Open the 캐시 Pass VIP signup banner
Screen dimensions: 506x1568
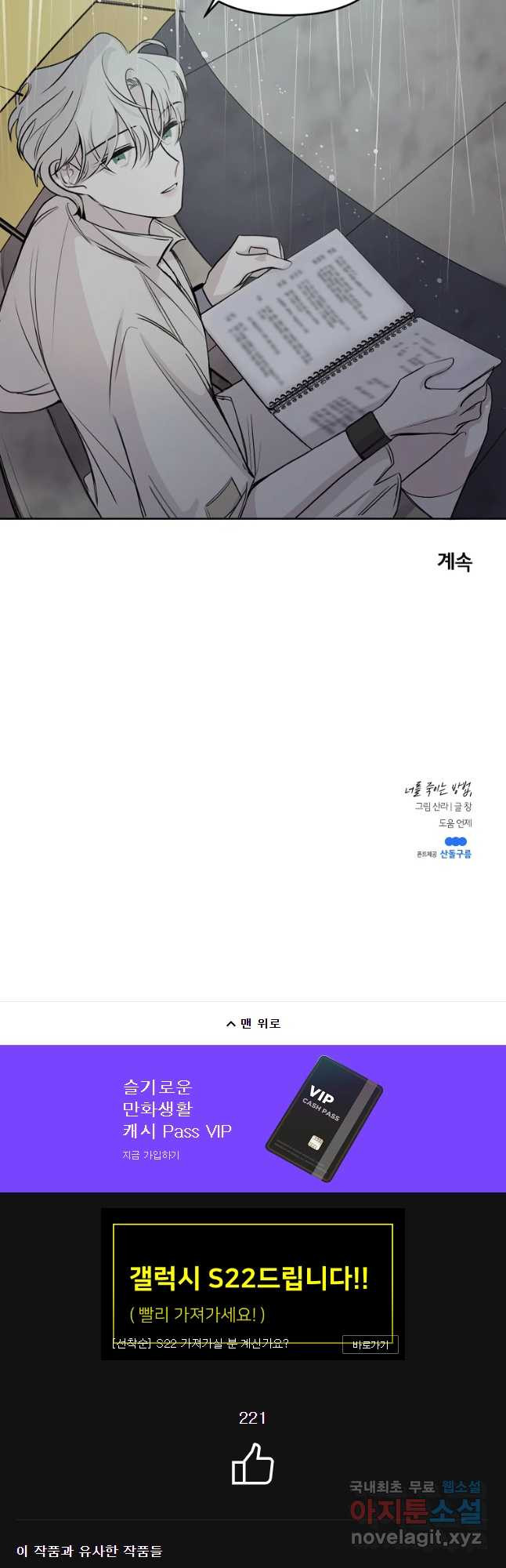pos(253,1119)
